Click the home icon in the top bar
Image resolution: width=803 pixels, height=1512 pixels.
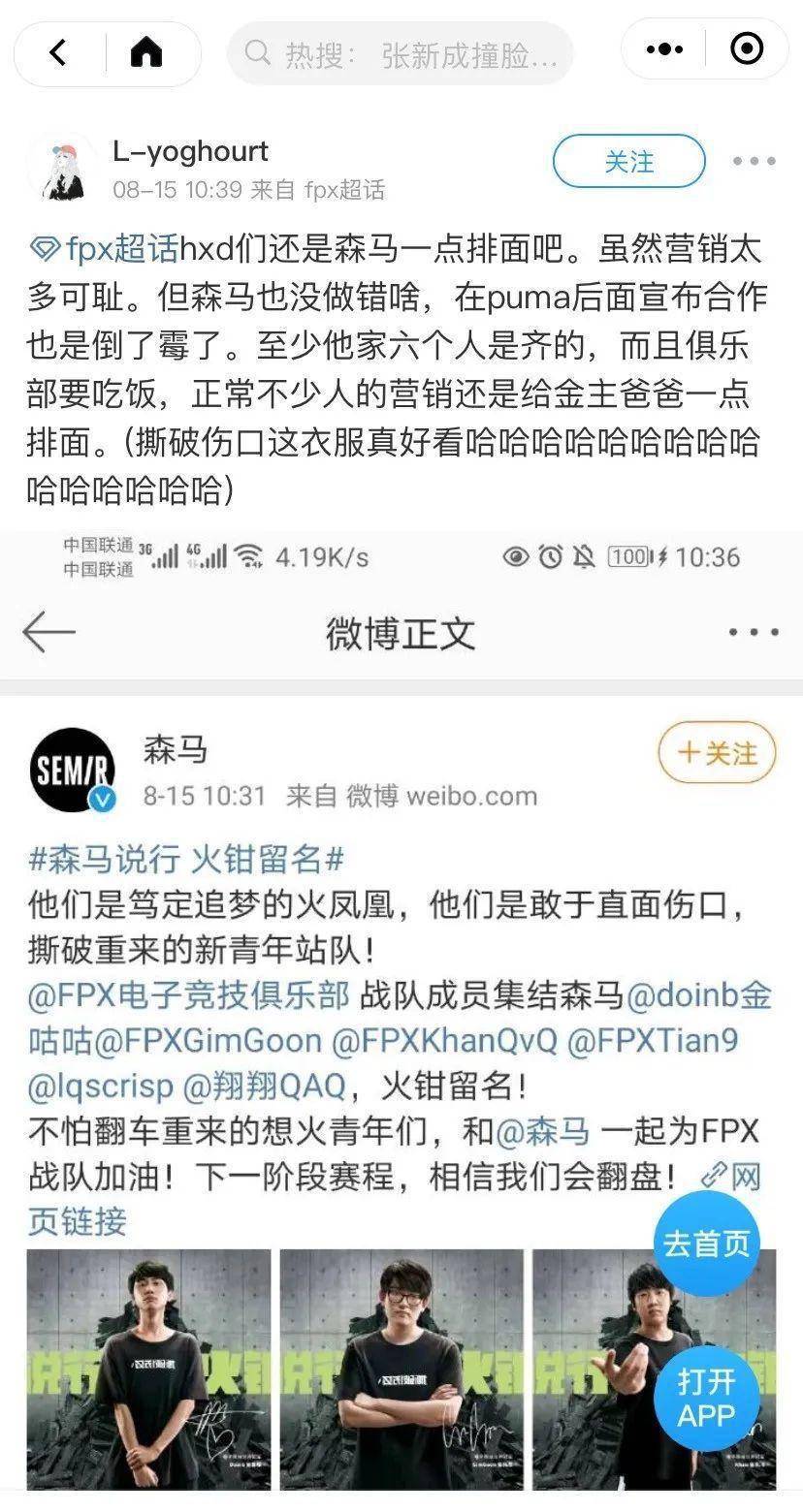[x=145, y=53]
